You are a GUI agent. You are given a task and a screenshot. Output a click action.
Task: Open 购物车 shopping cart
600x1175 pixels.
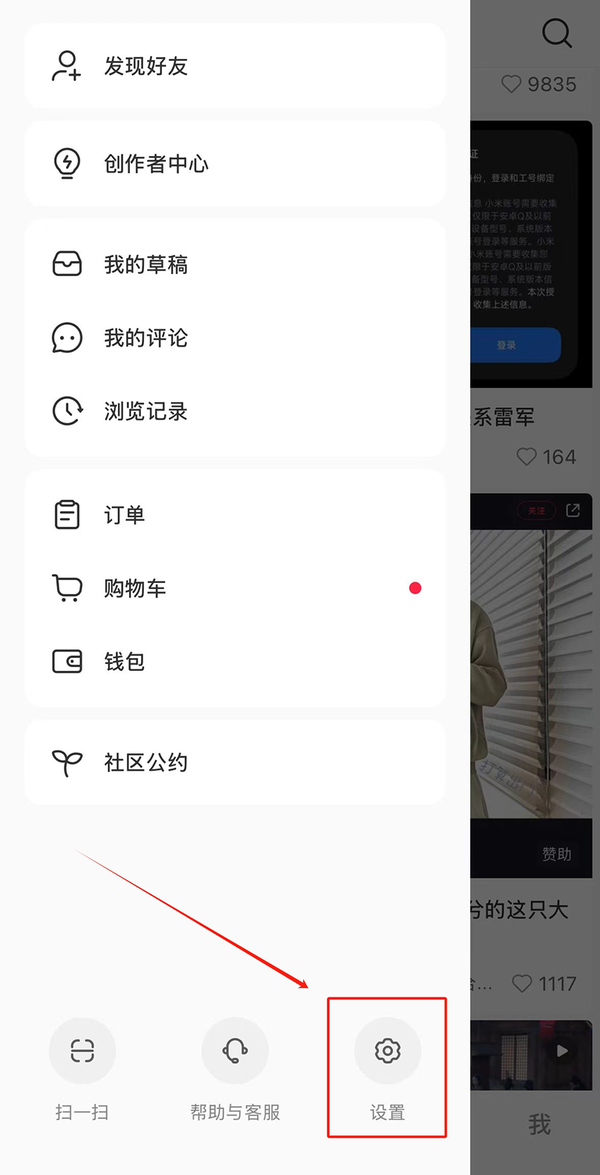[x=135, y=588]
